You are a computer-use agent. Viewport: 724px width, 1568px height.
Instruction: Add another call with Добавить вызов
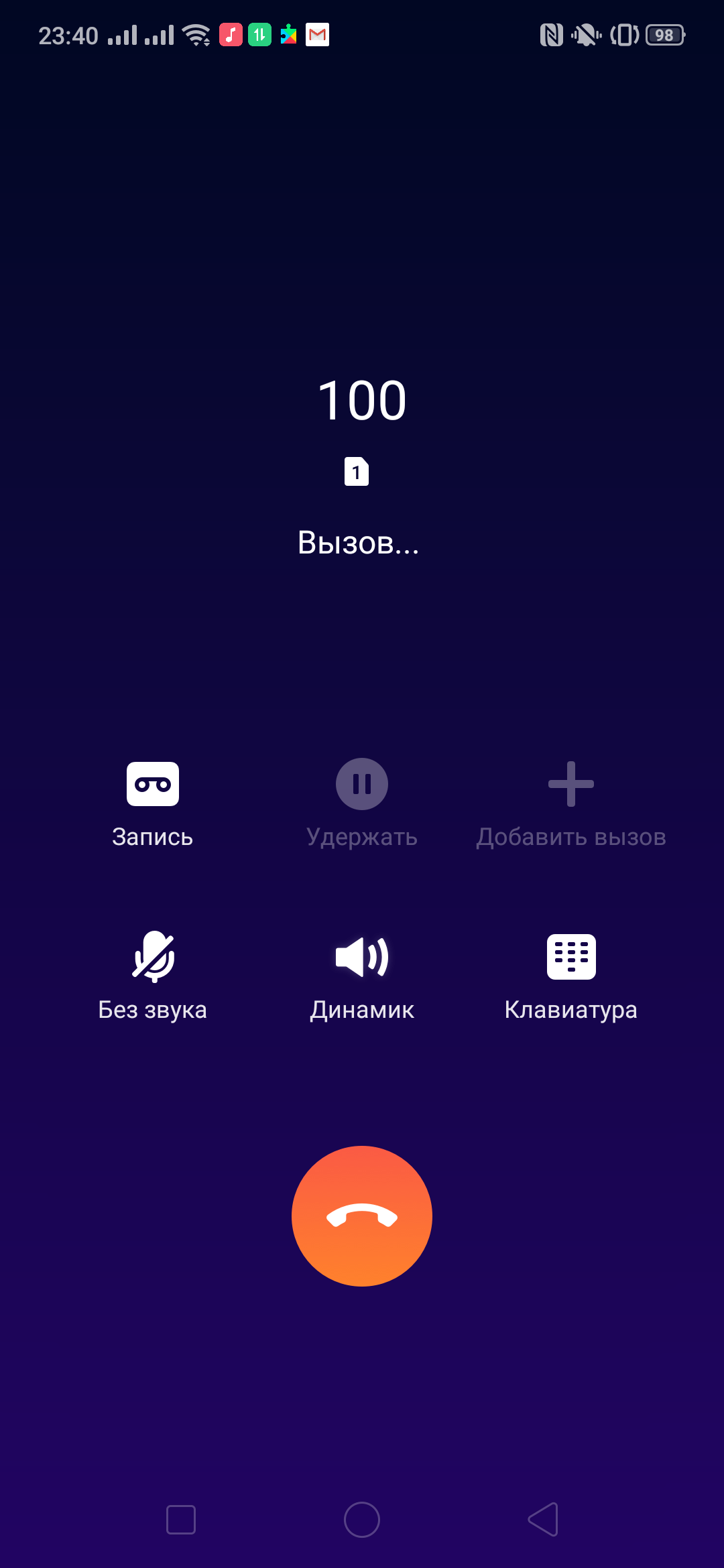point(571,784)
